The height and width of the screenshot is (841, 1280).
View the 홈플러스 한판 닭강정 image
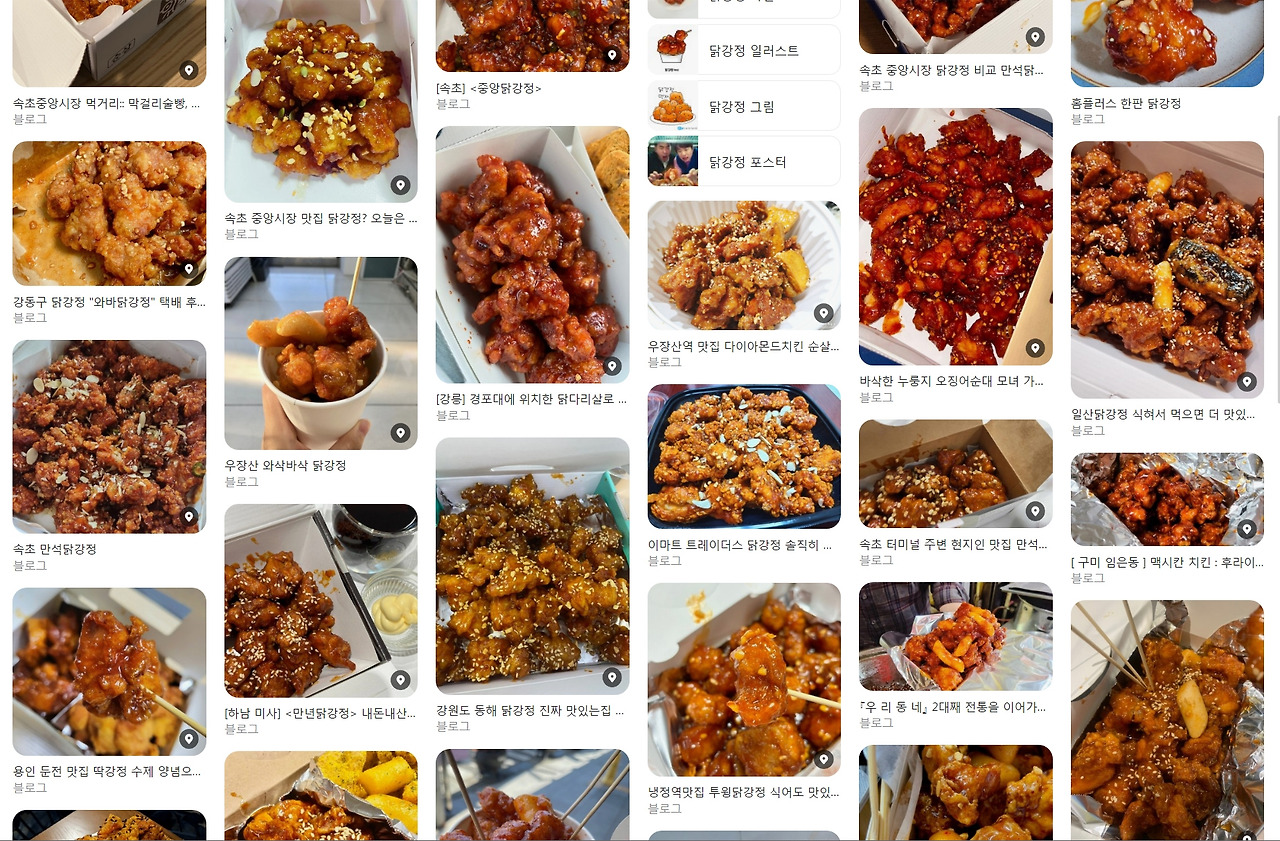click(1167, 42)
